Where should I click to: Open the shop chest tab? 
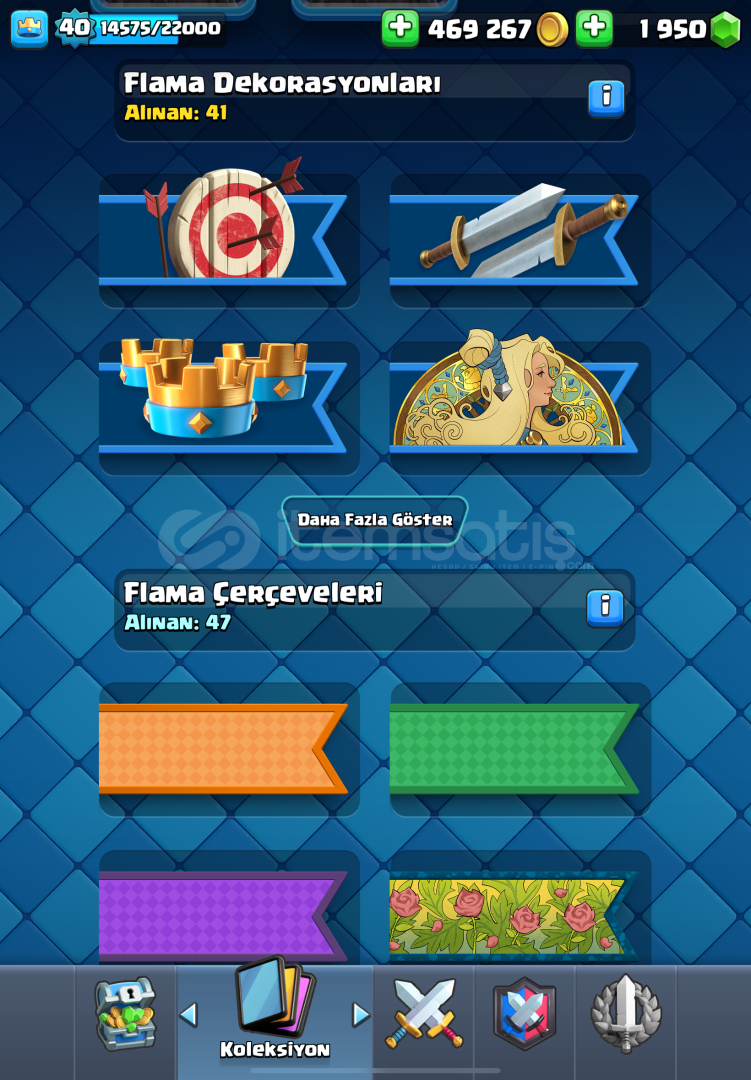126,1014
